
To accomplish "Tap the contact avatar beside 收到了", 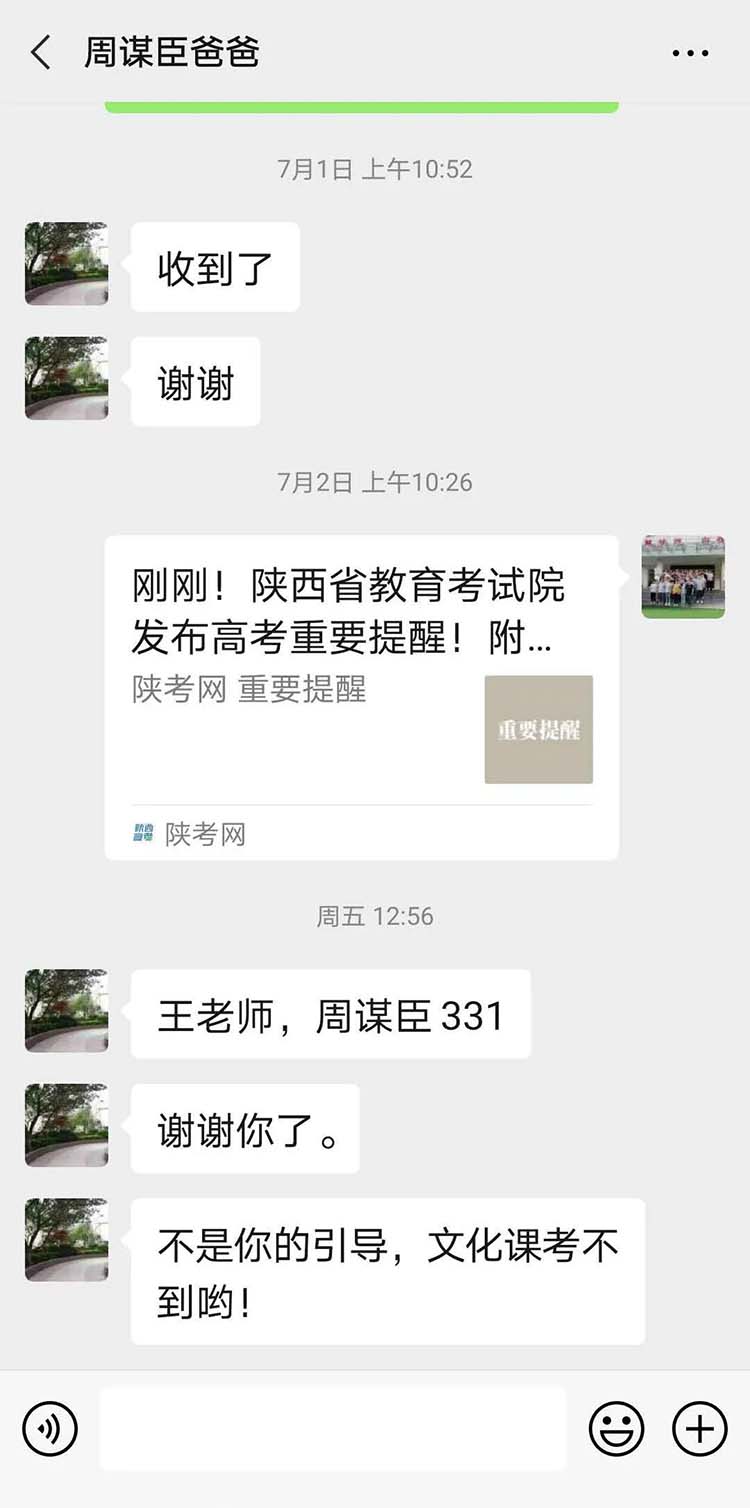I will pyautogui.click(x=66, y=264).
